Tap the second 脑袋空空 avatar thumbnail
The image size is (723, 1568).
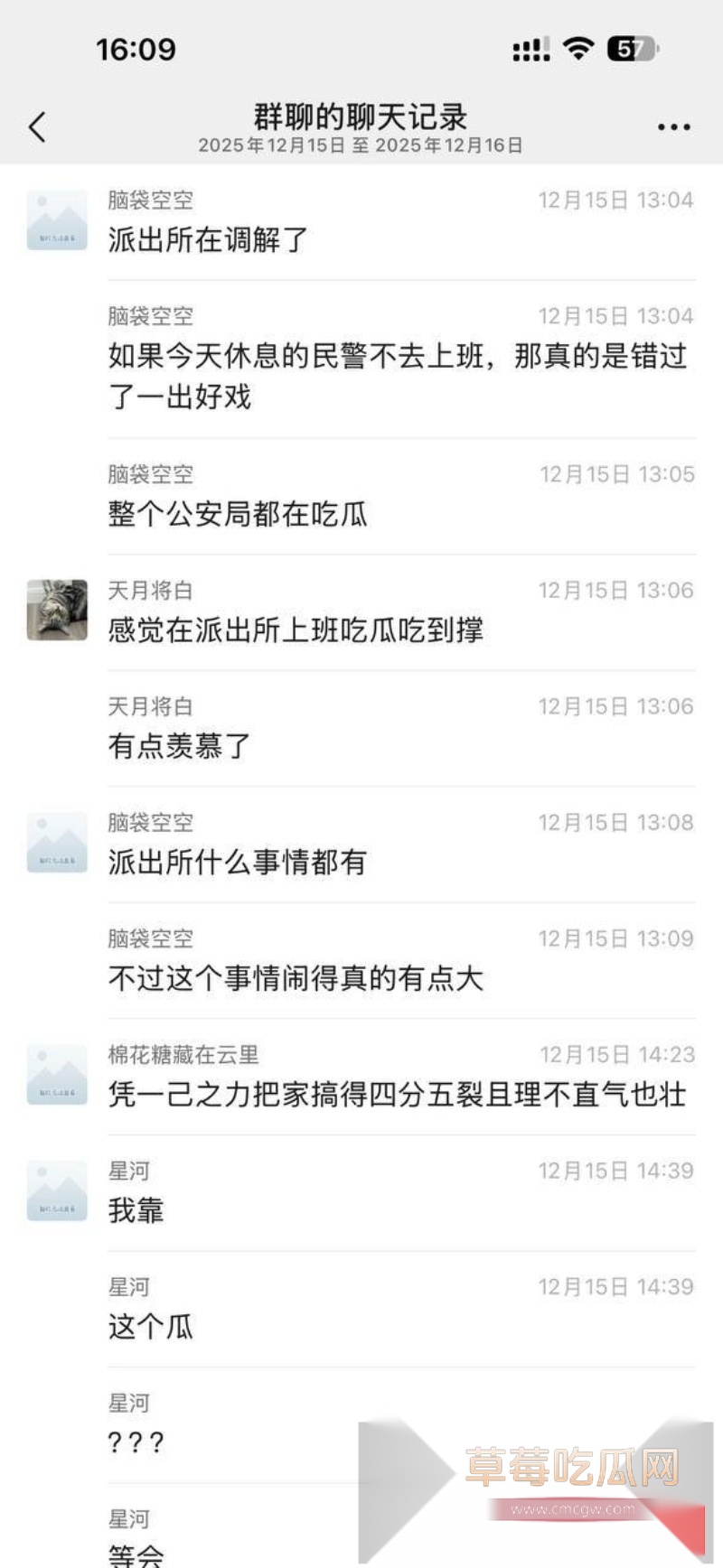pos(56,840)
